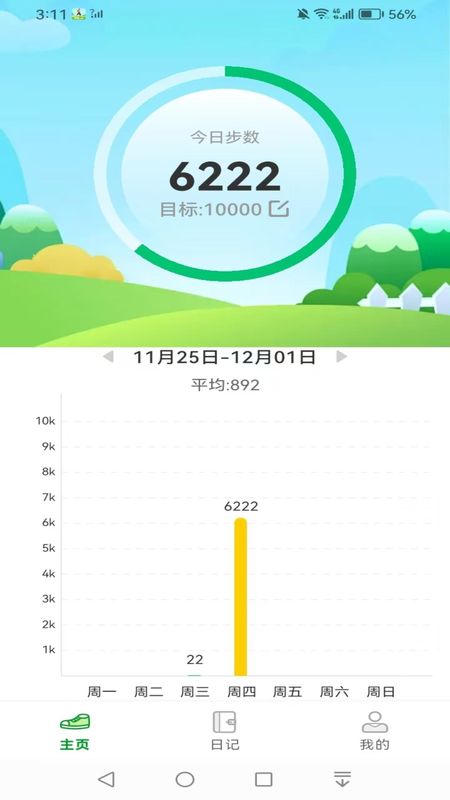Screen dimensions: 450x800
Task: Tap the system back button
Action: pos(106,779)
